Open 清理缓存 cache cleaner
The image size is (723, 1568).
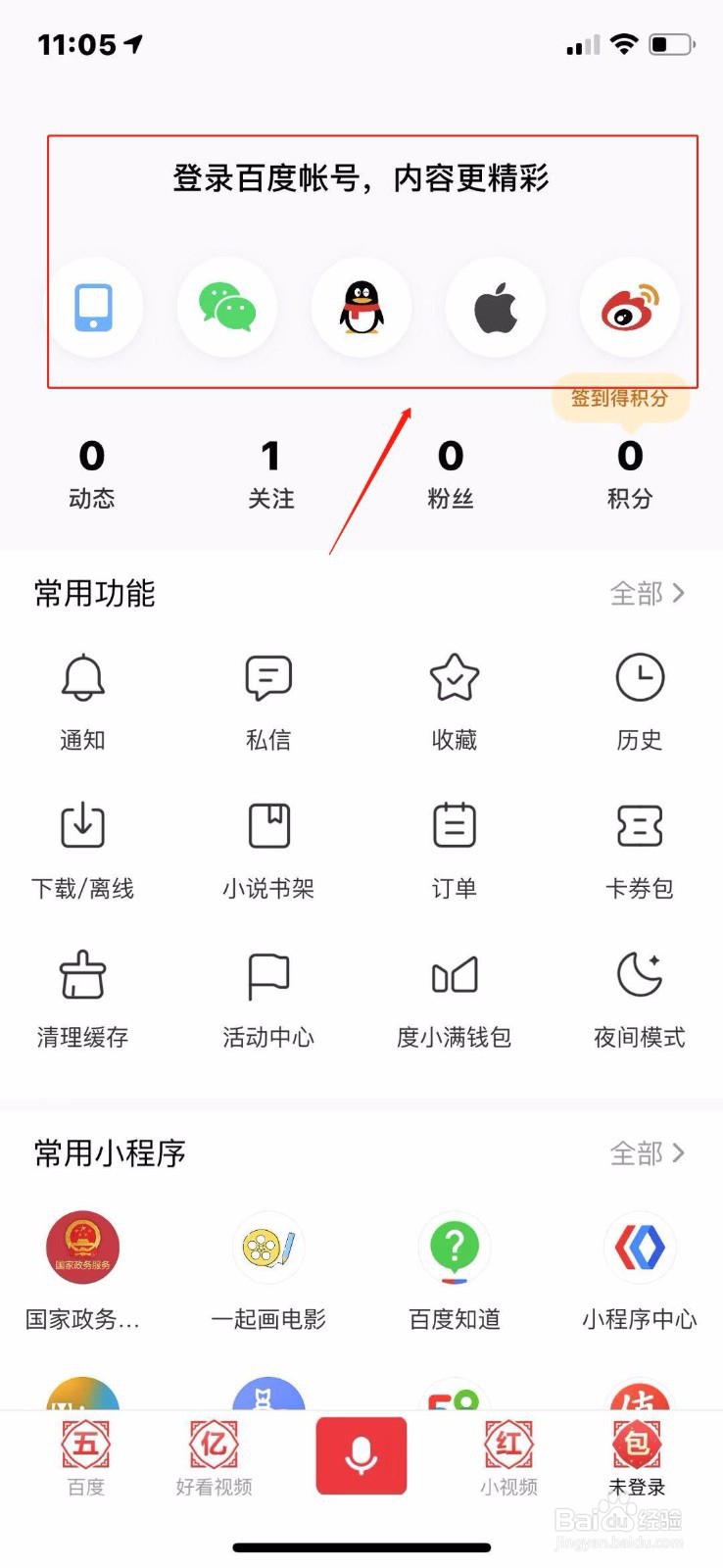click(83, 1000)
